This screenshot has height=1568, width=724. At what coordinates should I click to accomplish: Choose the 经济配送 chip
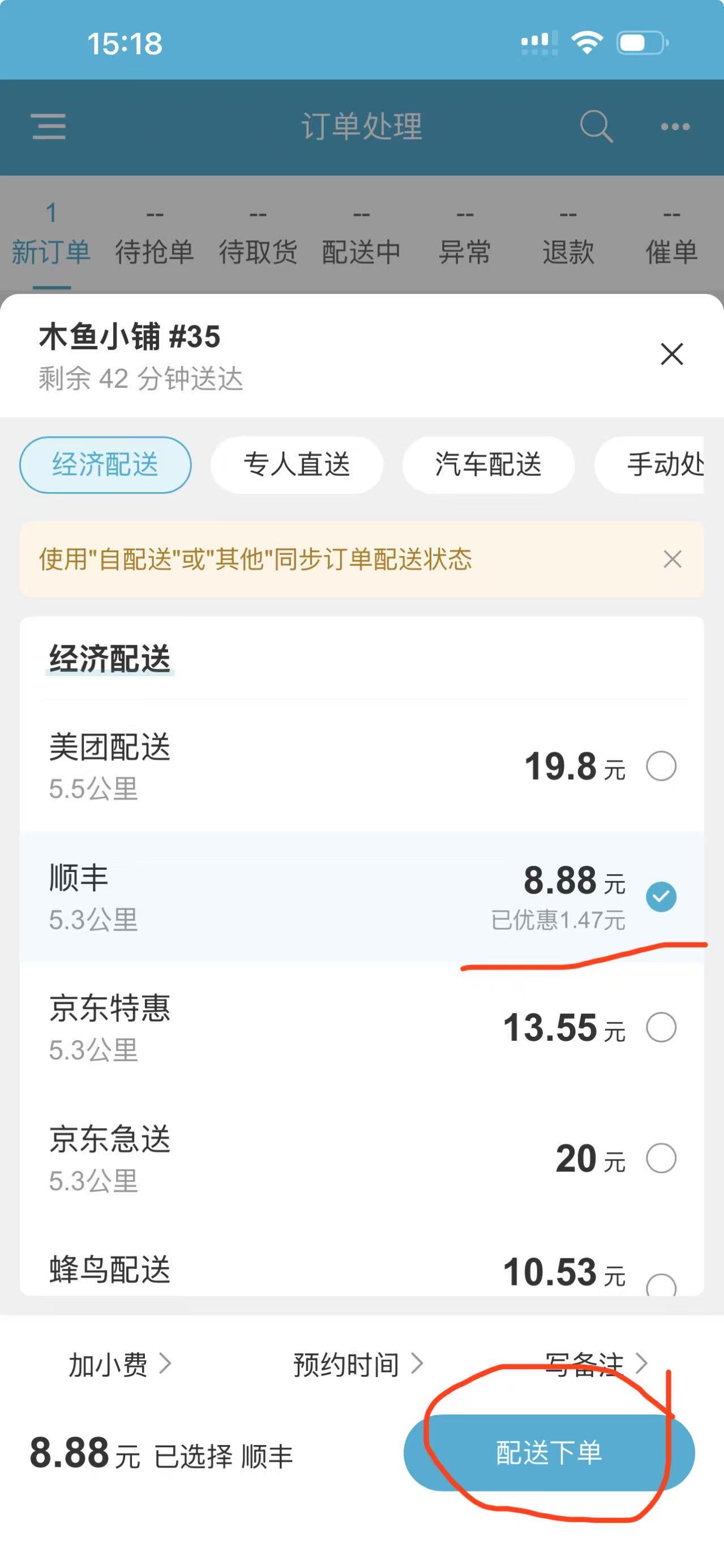point(105,465)
